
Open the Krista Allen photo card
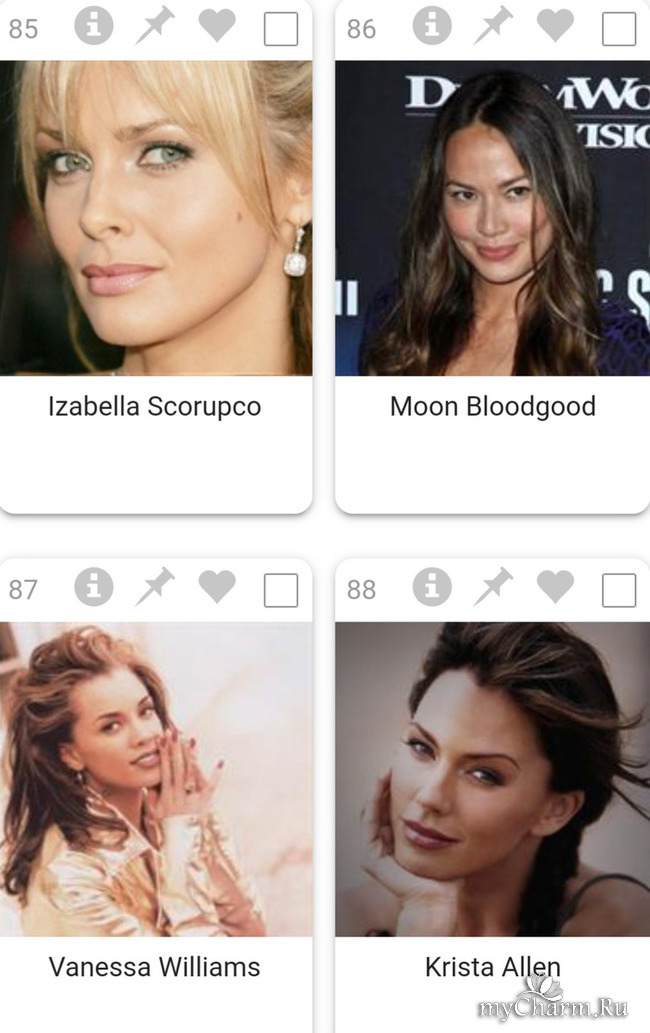pyautogui.click(x=492, y=778)
